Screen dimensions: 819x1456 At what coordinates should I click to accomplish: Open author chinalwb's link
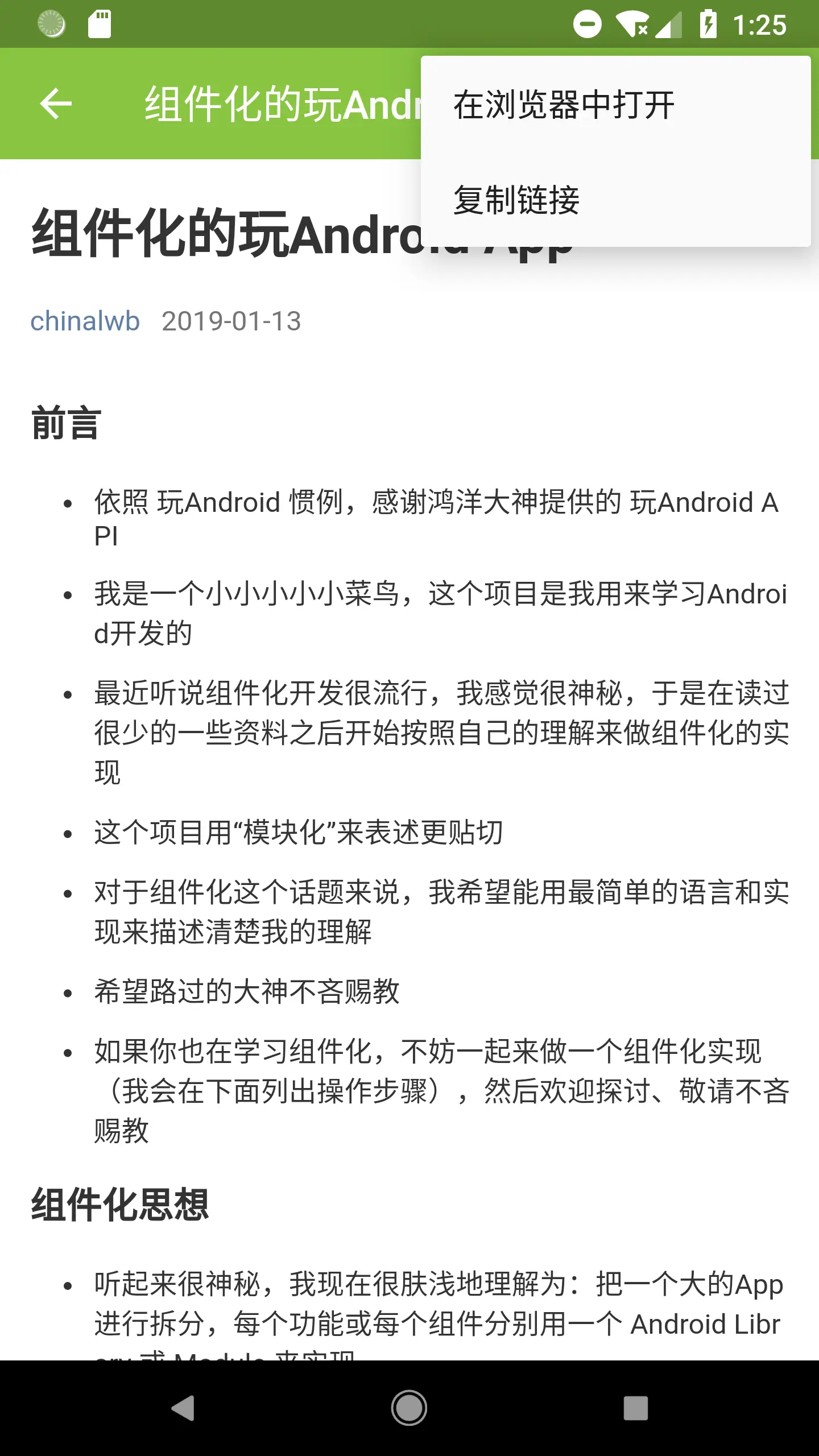point(85,321)
